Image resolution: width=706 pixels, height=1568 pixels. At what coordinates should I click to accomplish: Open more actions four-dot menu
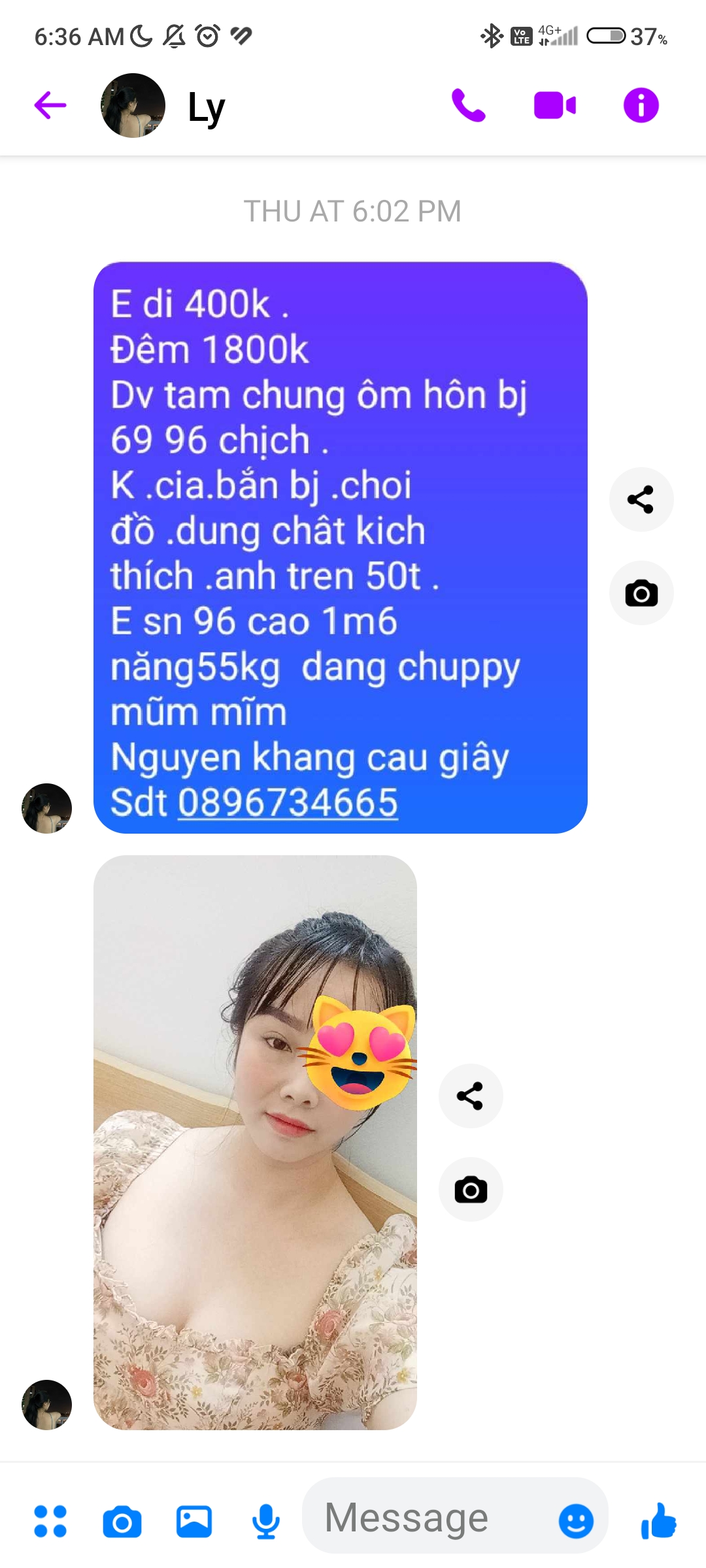point(50,1521)
